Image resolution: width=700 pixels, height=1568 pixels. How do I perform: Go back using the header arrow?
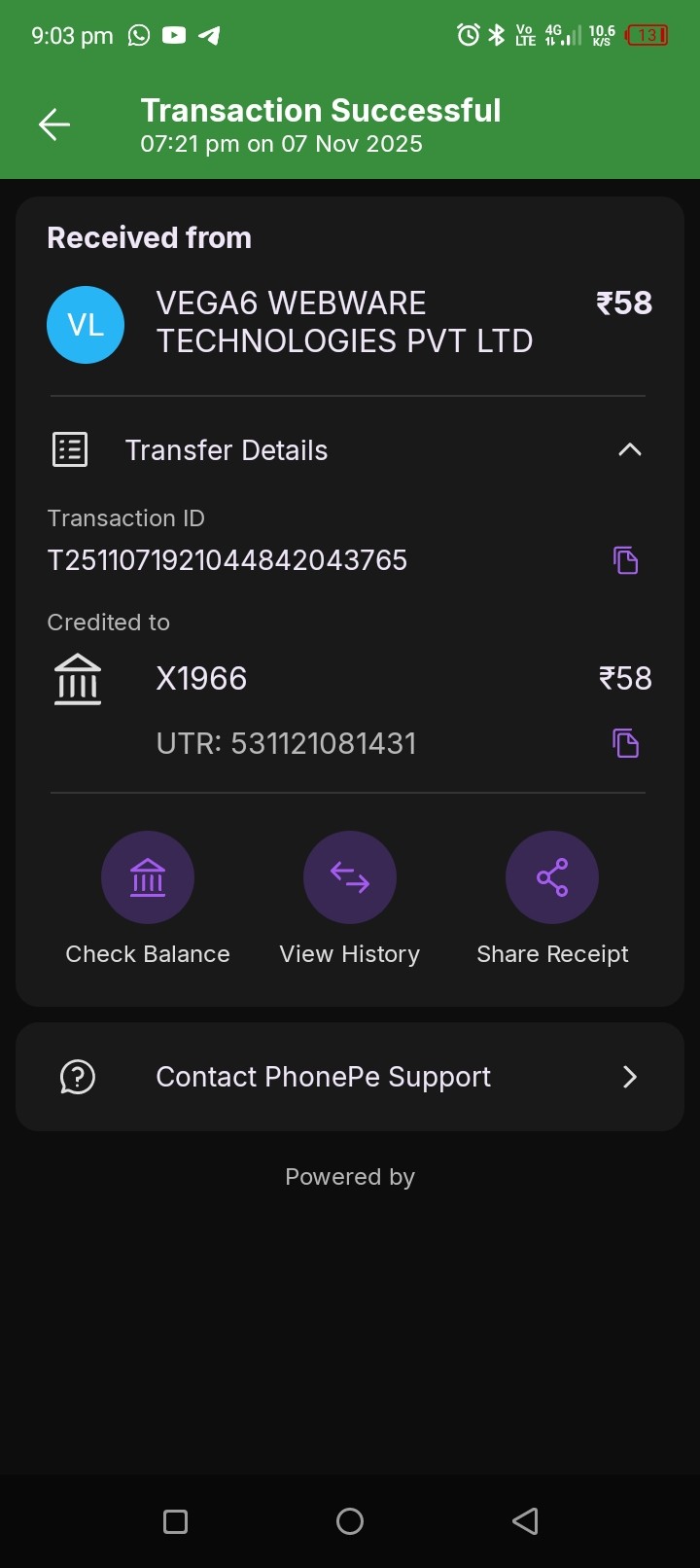click(54, 125)
